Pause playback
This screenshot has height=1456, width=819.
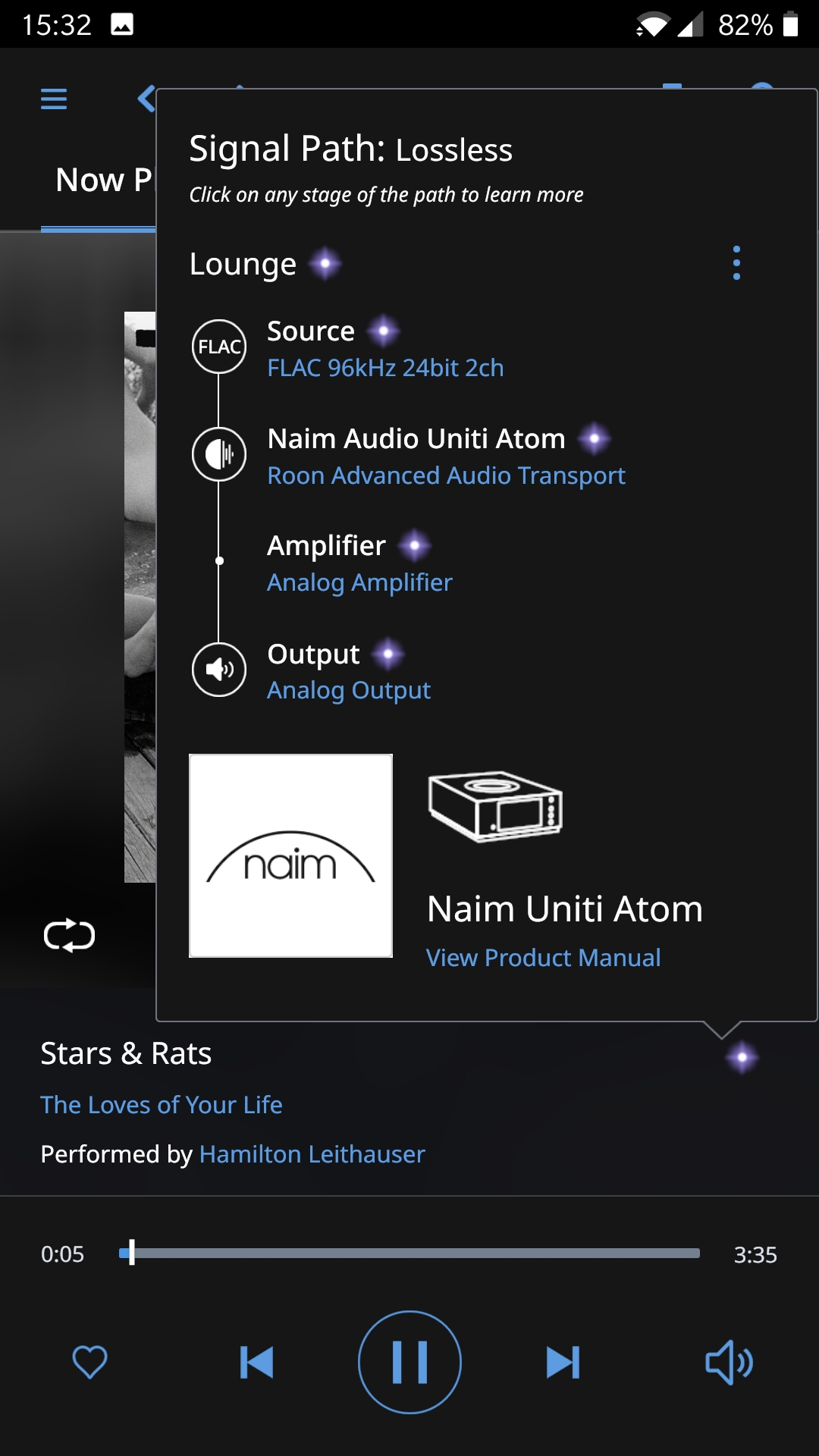(409, 1362)
